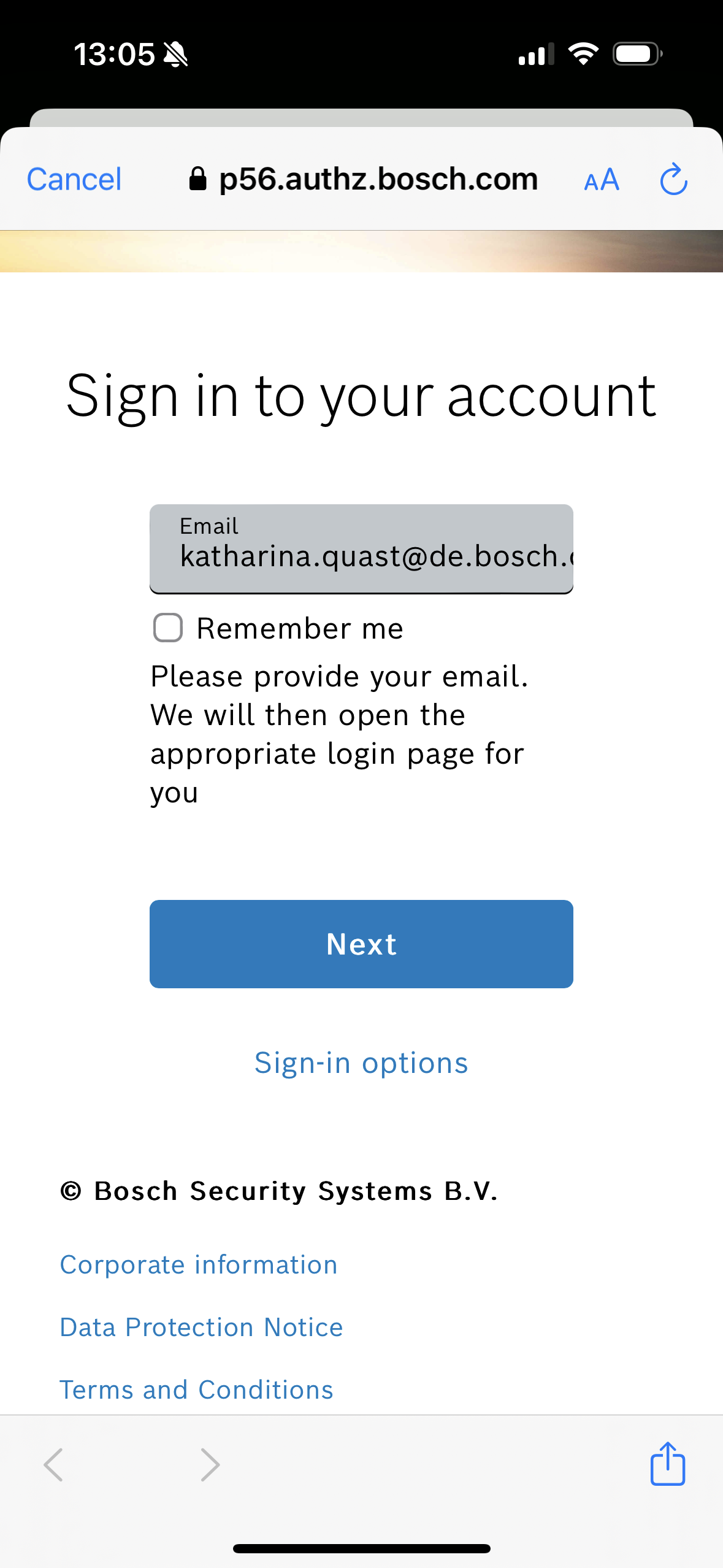This screenshot has height=1568, width=723.
Task: Tap the p56.authz.bosch.com address bar
Action: click(x=363, y=179)
